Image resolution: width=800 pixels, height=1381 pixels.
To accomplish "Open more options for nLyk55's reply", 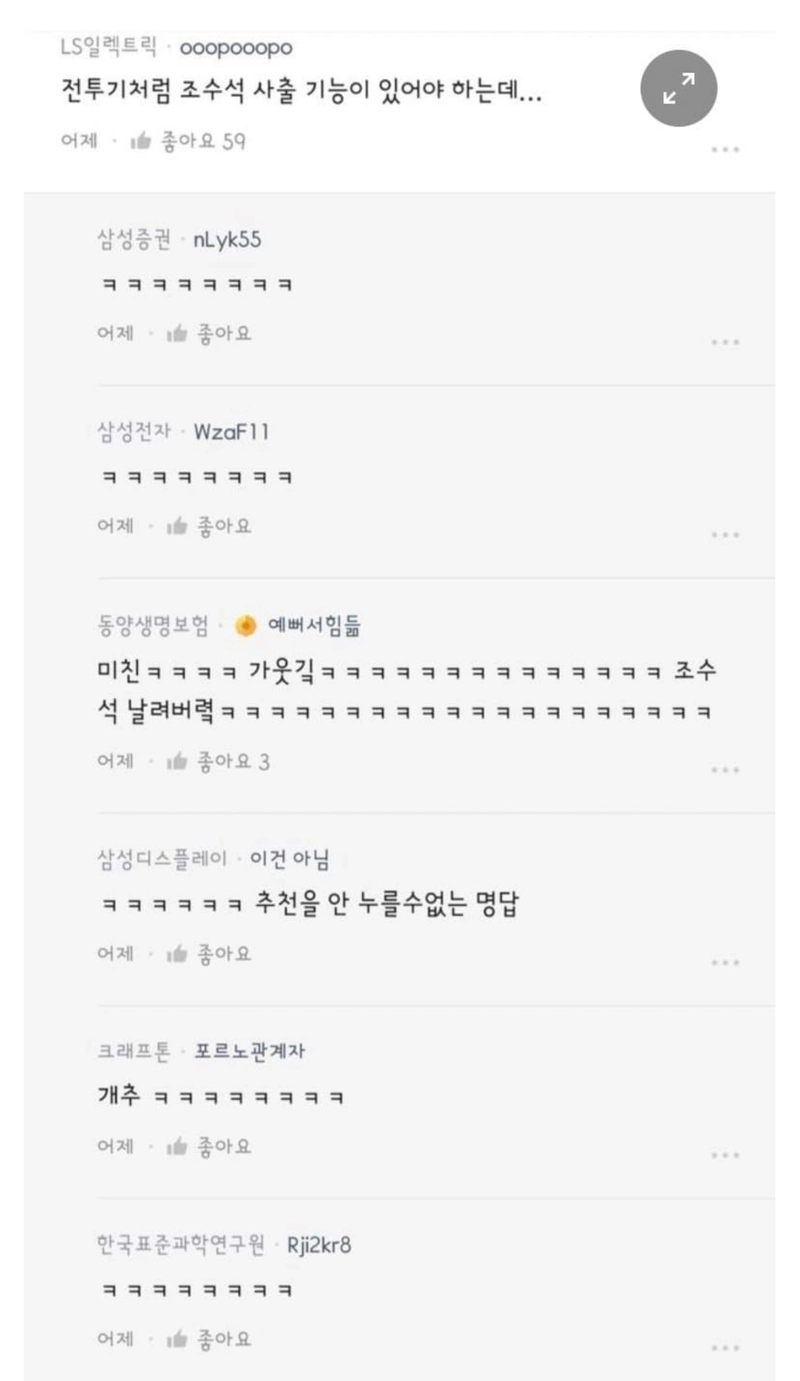I will 725,343.
